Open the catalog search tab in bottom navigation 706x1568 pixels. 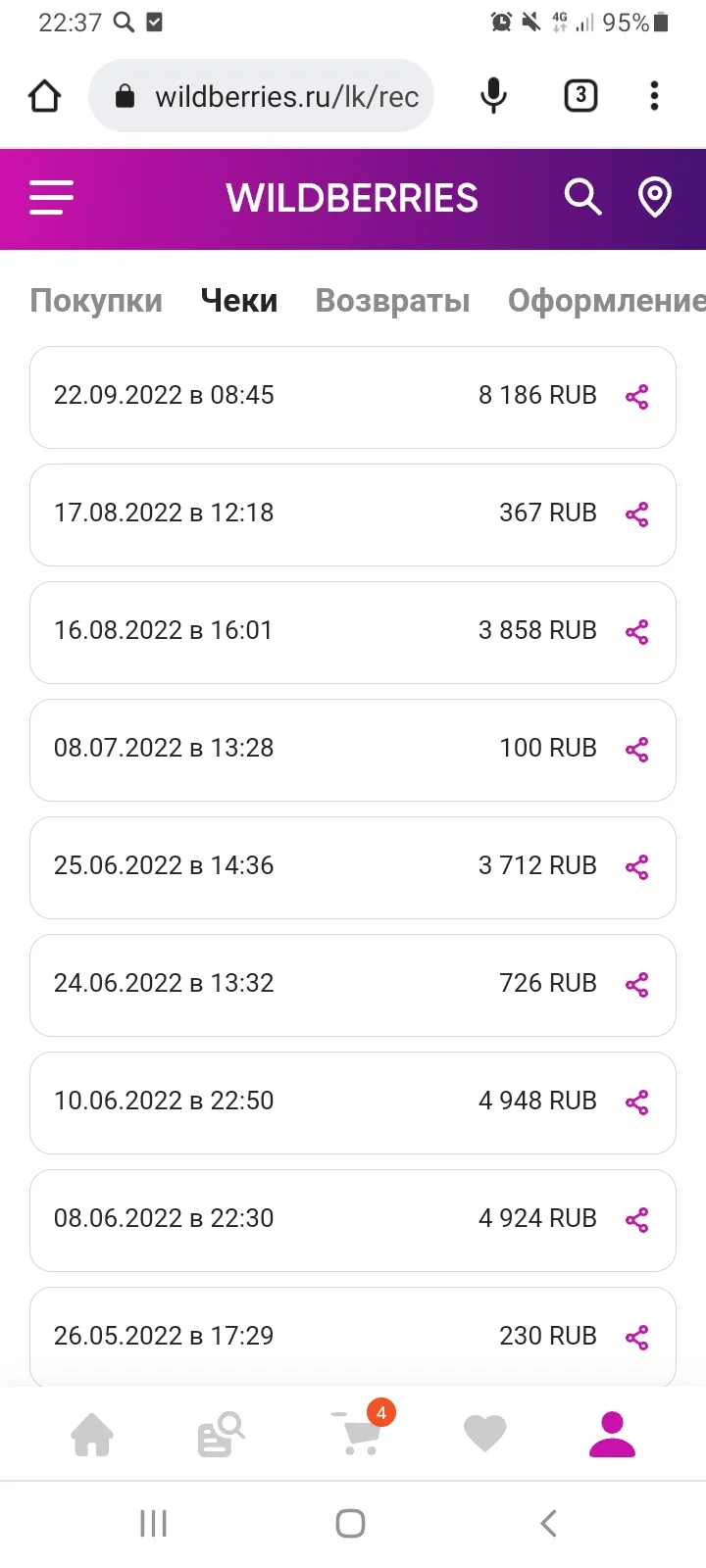pyautogui.click(x=221, y=1435)
